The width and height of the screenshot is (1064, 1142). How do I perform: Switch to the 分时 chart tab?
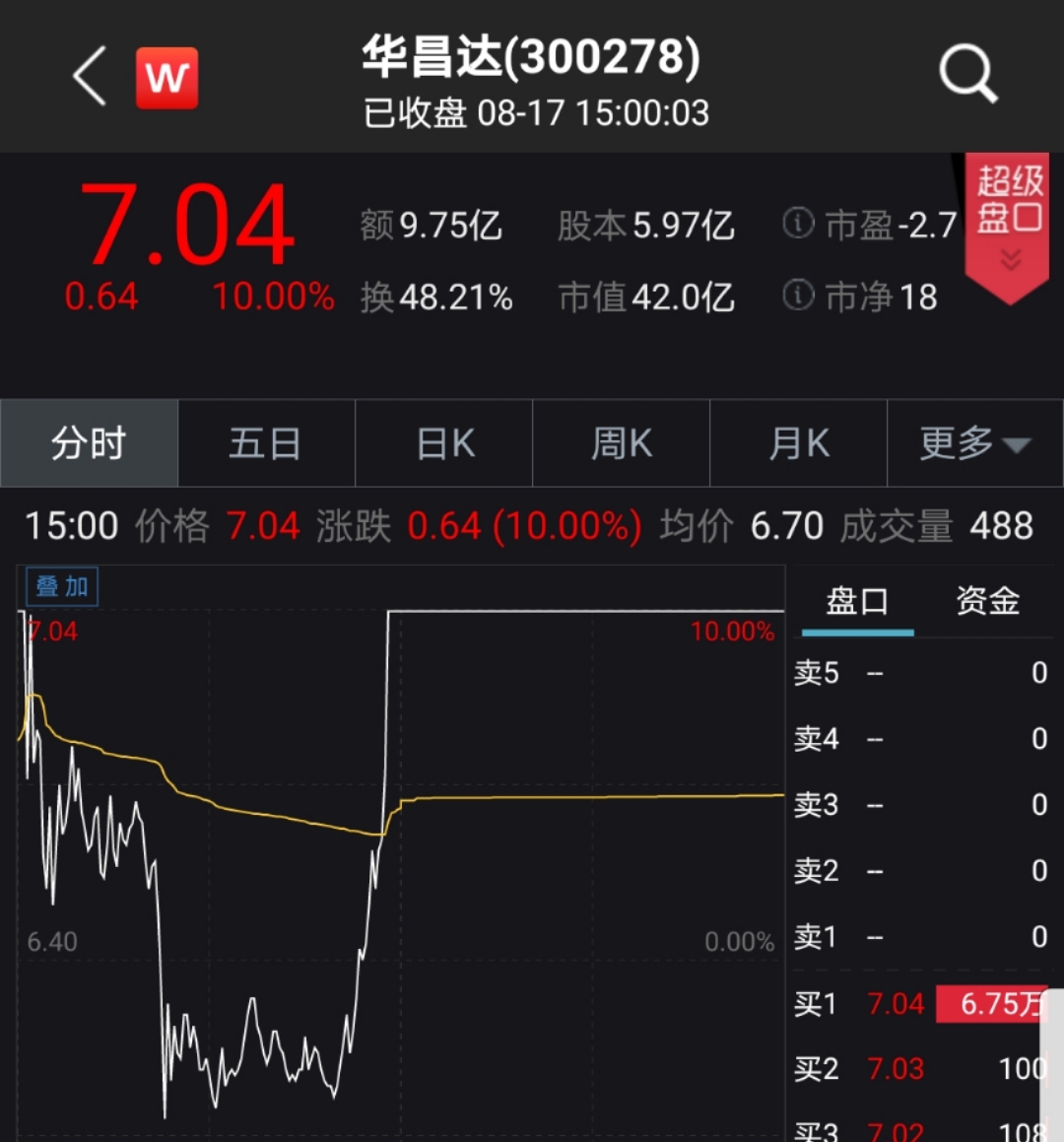point(89,443)
